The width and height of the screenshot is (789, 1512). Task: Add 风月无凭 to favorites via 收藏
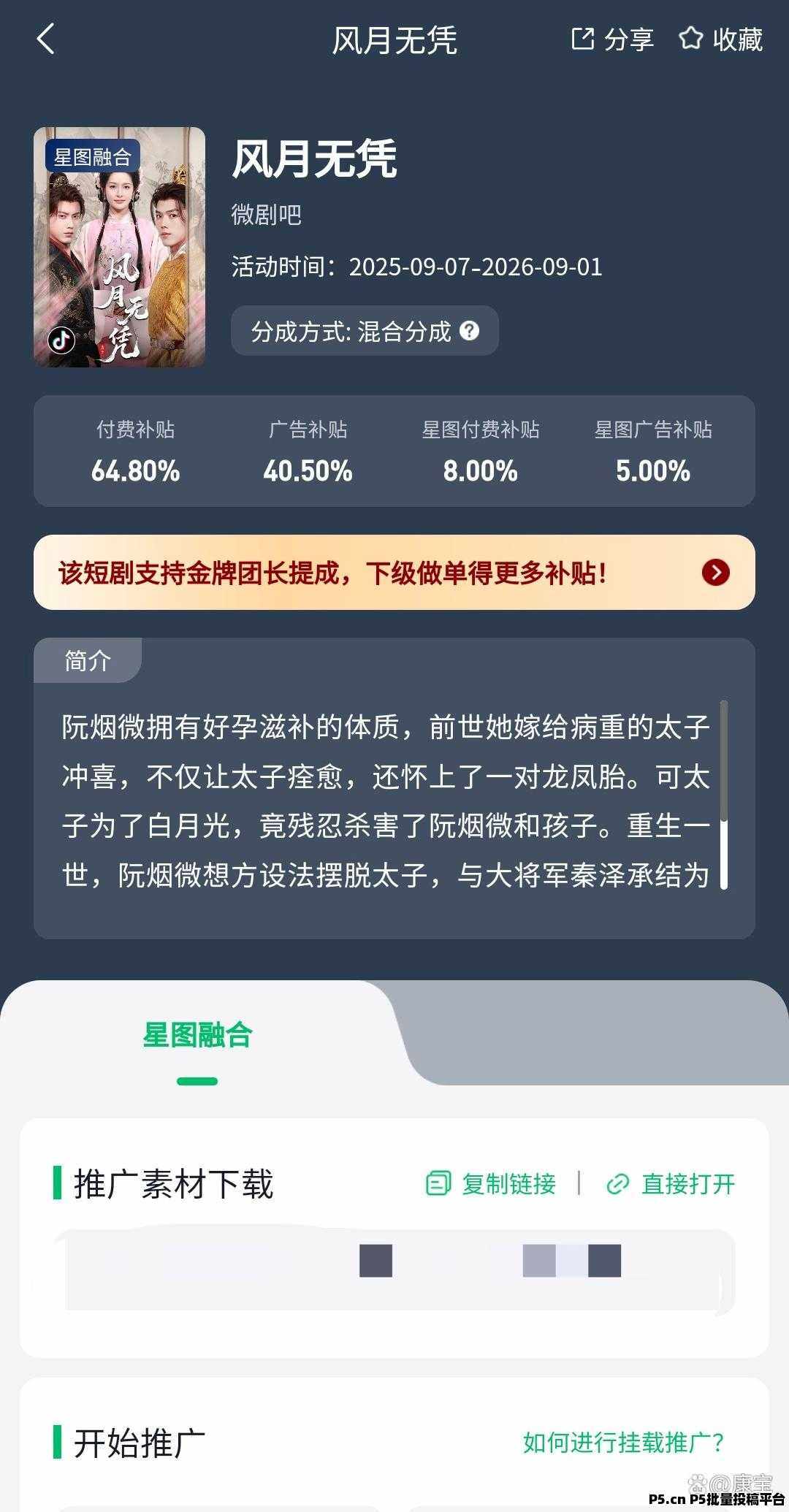click(720, 39)
